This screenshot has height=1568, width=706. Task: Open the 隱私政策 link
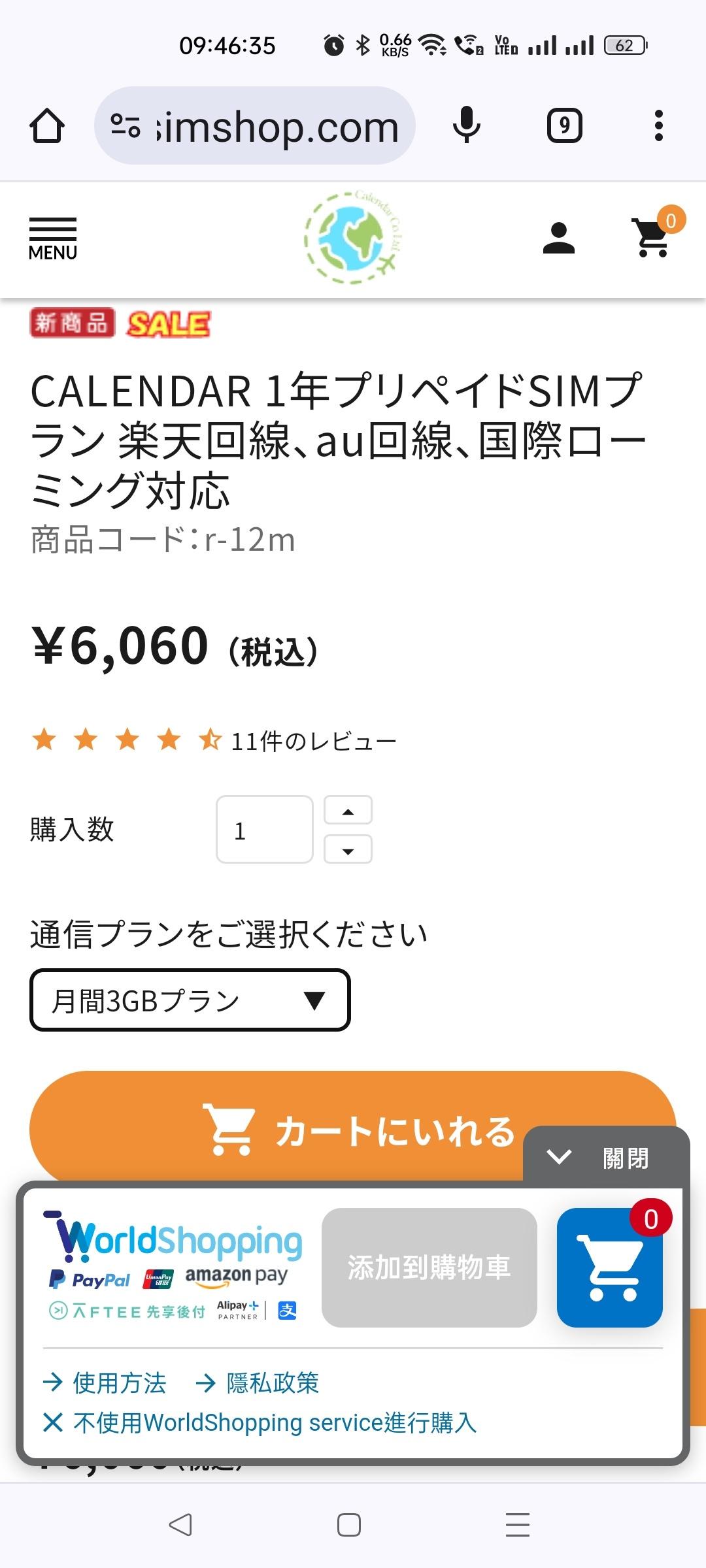(x=258, y=1382)
